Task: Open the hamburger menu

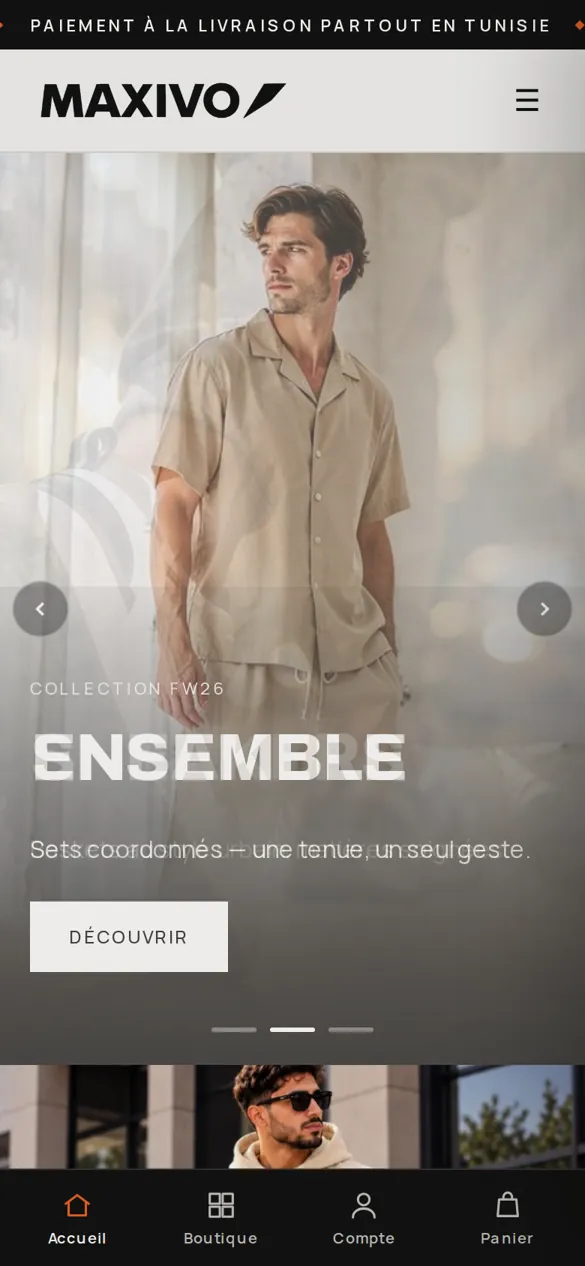Action: (527, 100)
